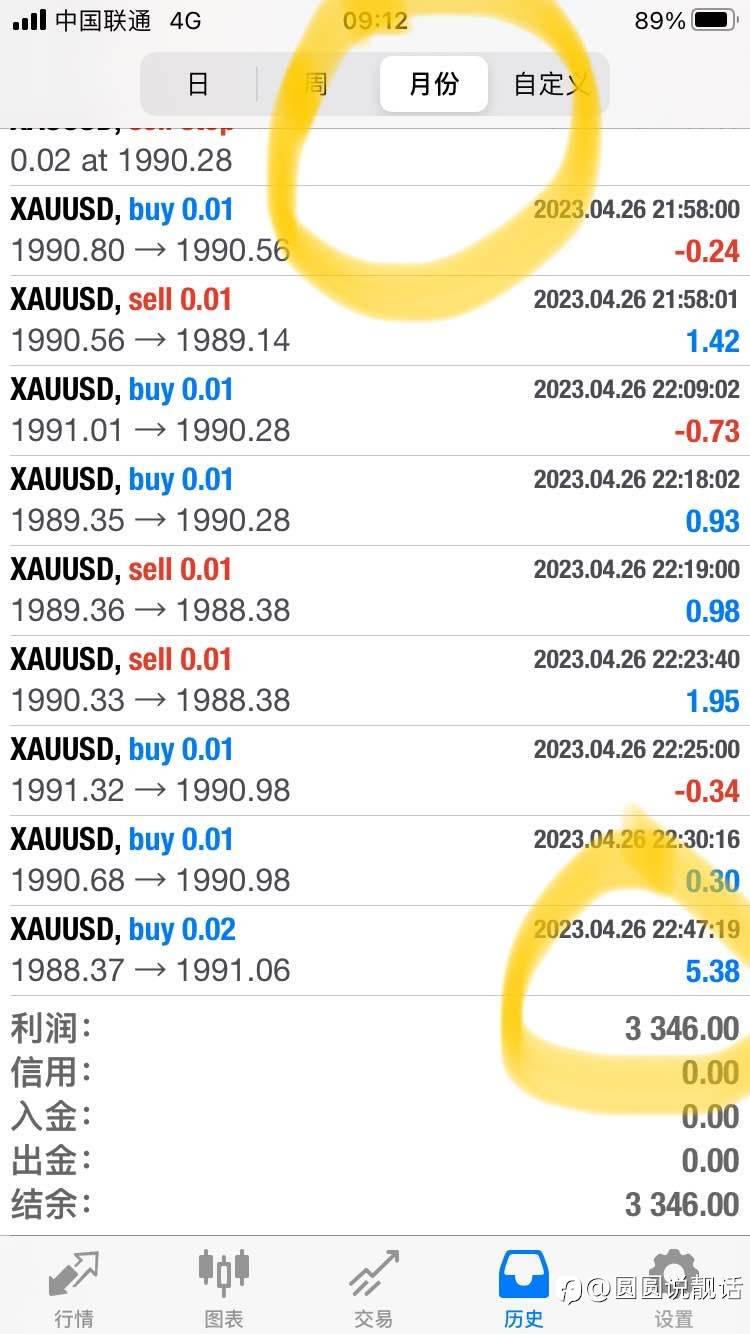Choose the 自定义 custom period
750x1334 pixels.
(548, 84)
